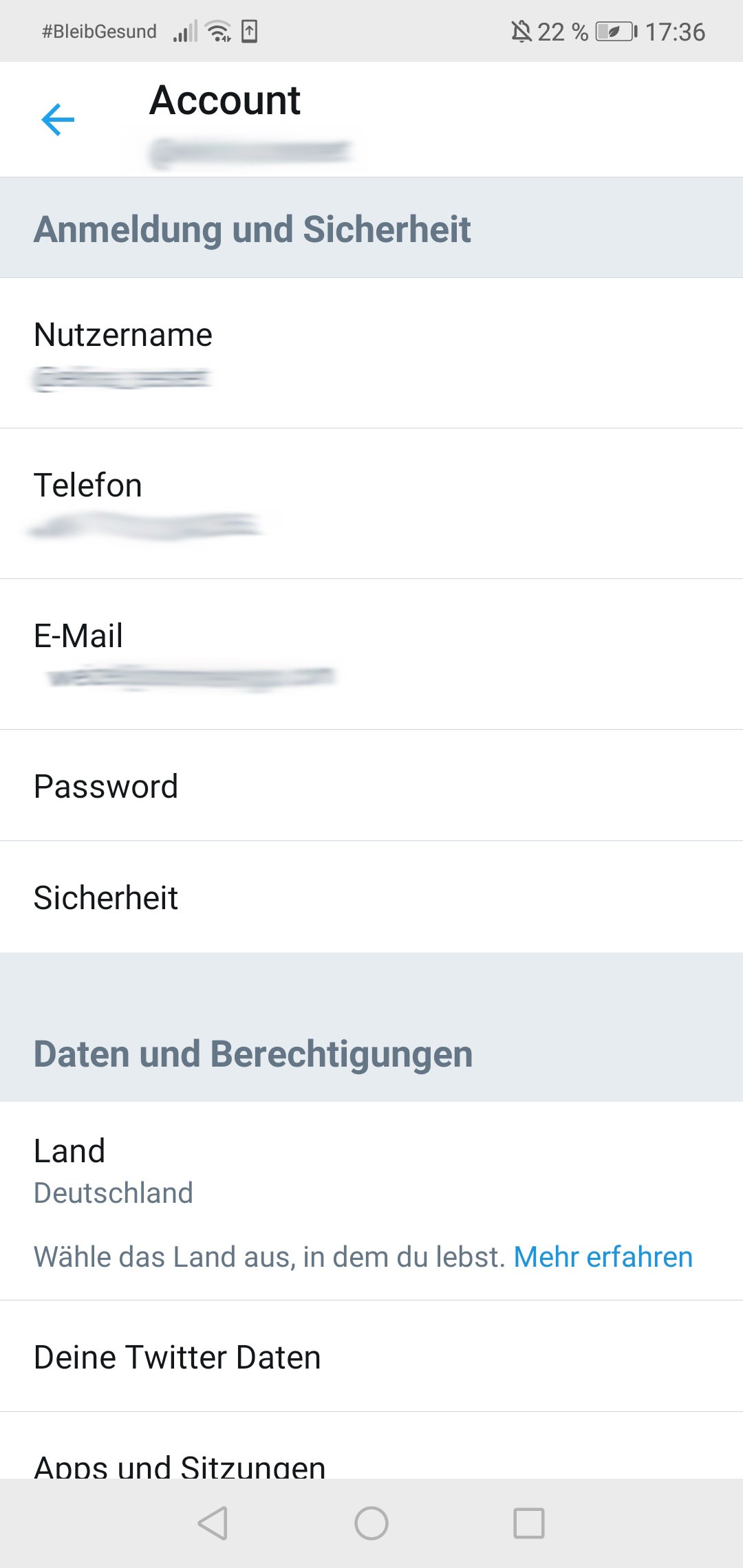Open the Password row
743x1568 pixels.
click(371, 785)
